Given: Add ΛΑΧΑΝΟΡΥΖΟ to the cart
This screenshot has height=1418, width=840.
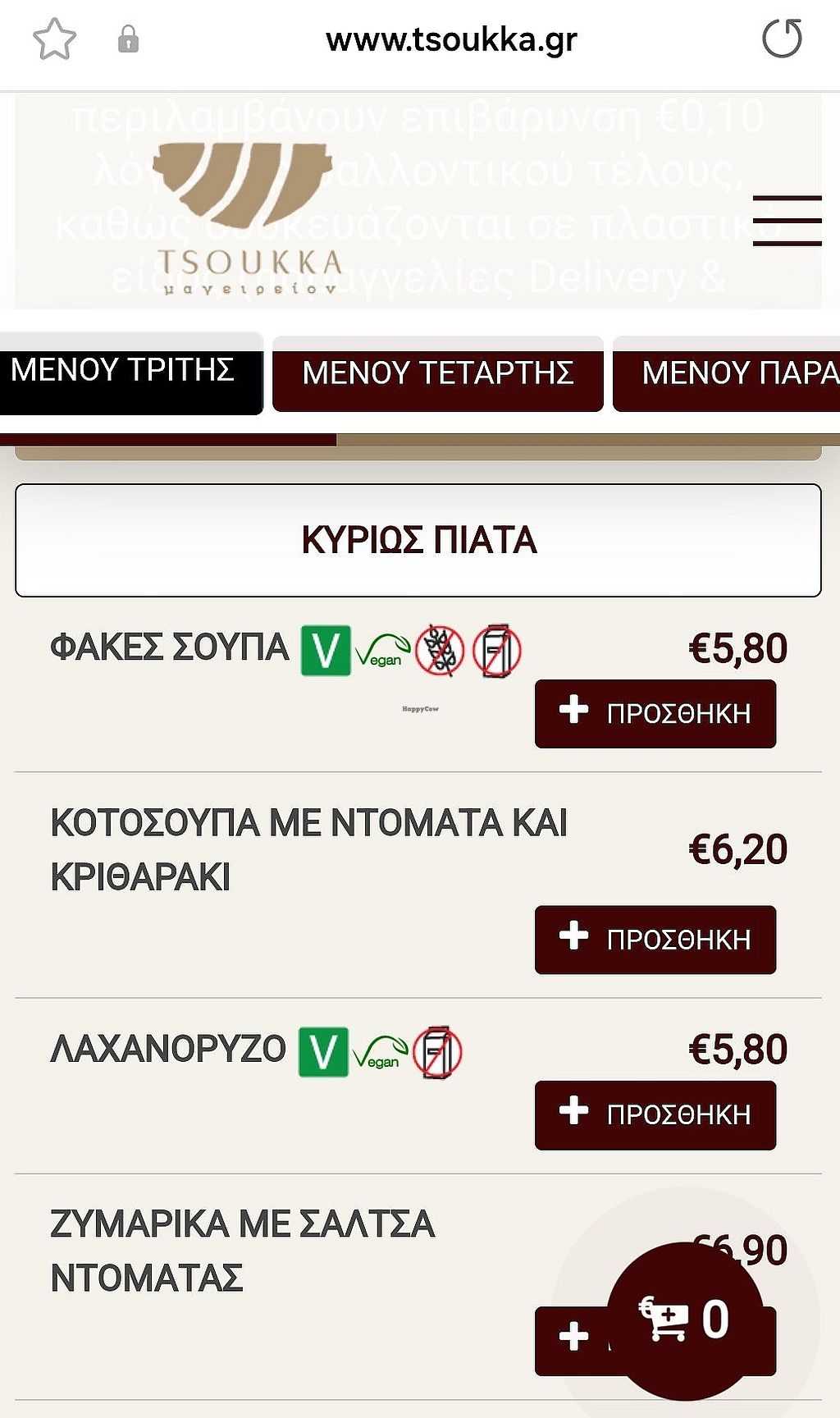Looking at the screenshot, I should [x=655, y=1114].
